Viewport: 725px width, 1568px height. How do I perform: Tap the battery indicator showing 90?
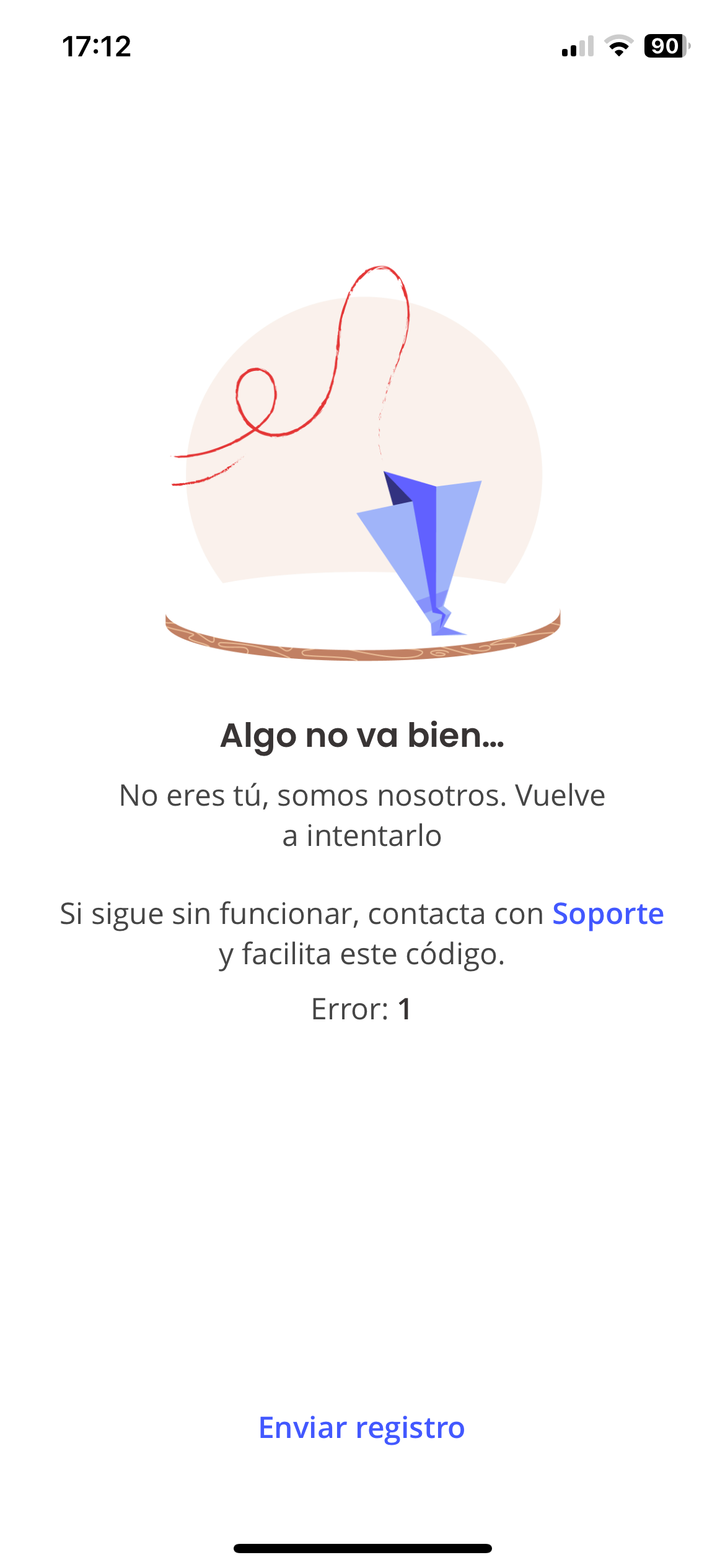pyautogui.click(x=666, y=46)
